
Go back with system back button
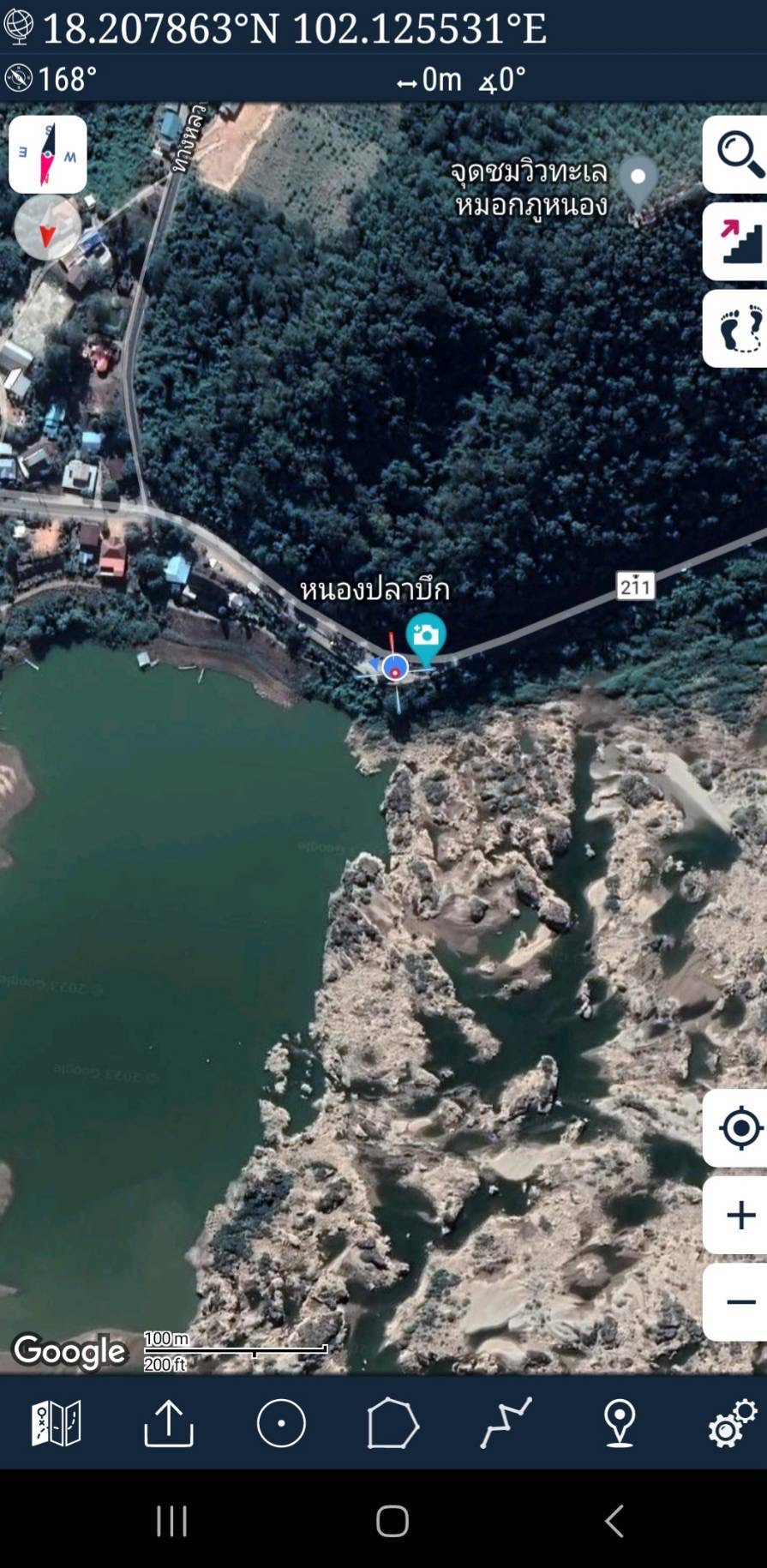614,1521
